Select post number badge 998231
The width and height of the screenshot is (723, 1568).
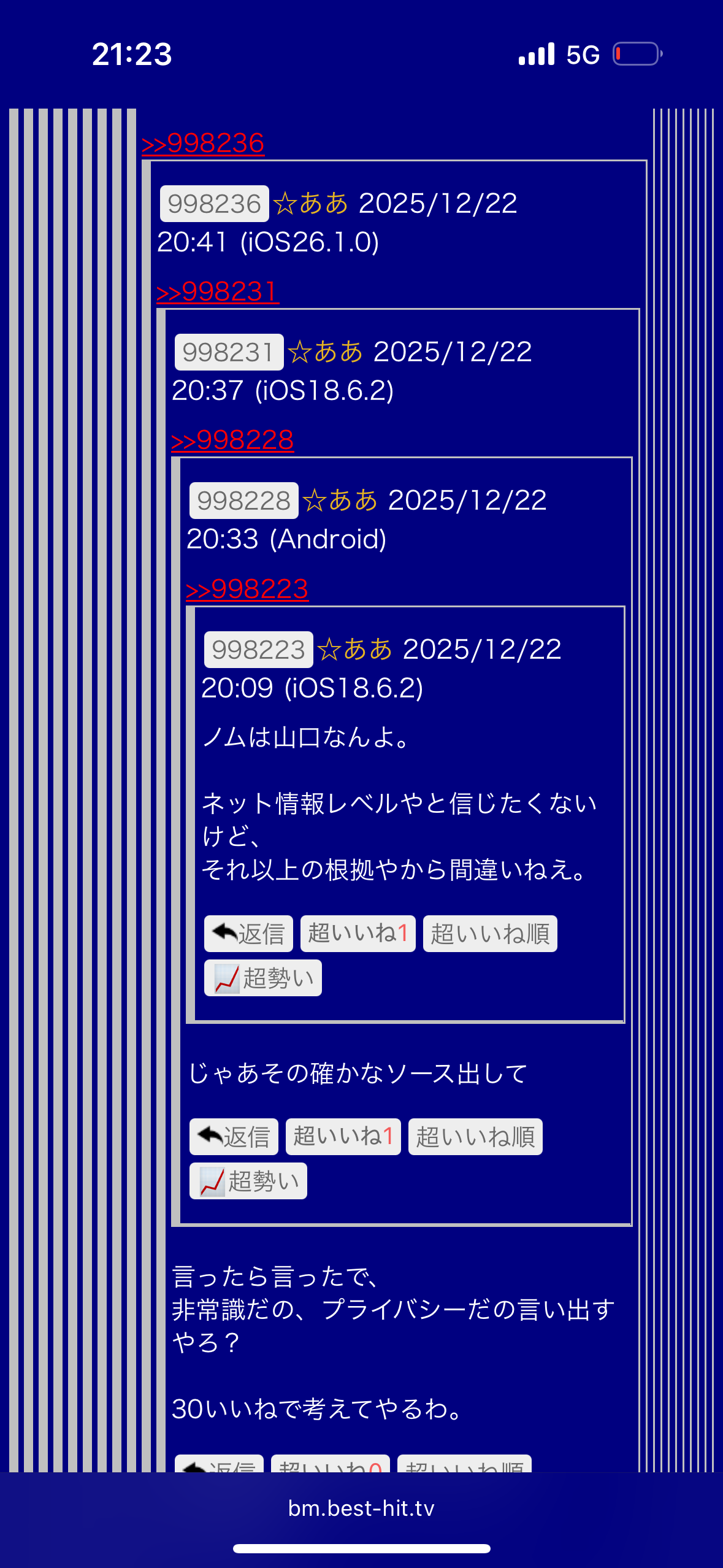229,352
